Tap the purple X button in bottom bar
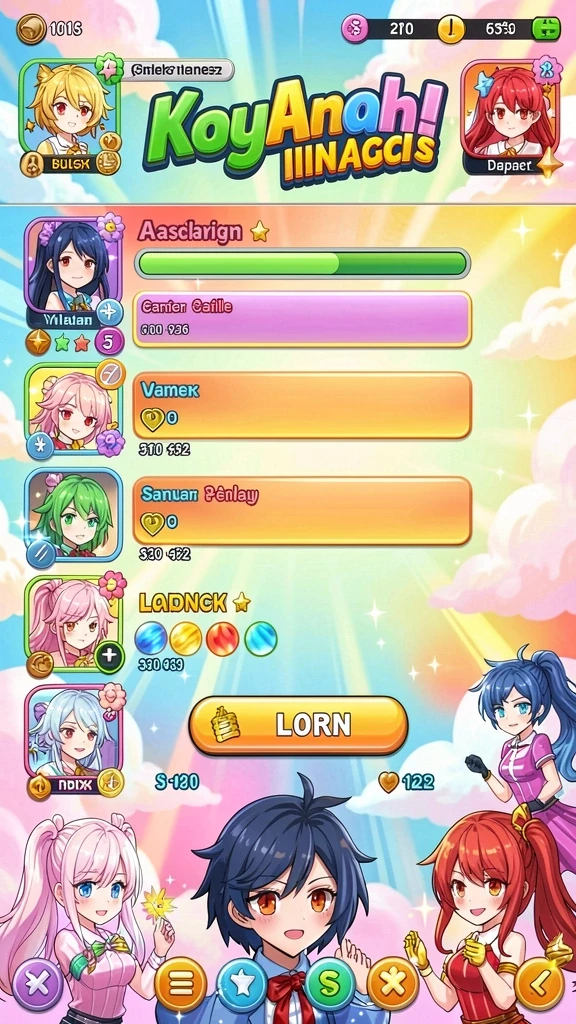Viewport: 576px width, 1024px height. click(x=38, y=984)
